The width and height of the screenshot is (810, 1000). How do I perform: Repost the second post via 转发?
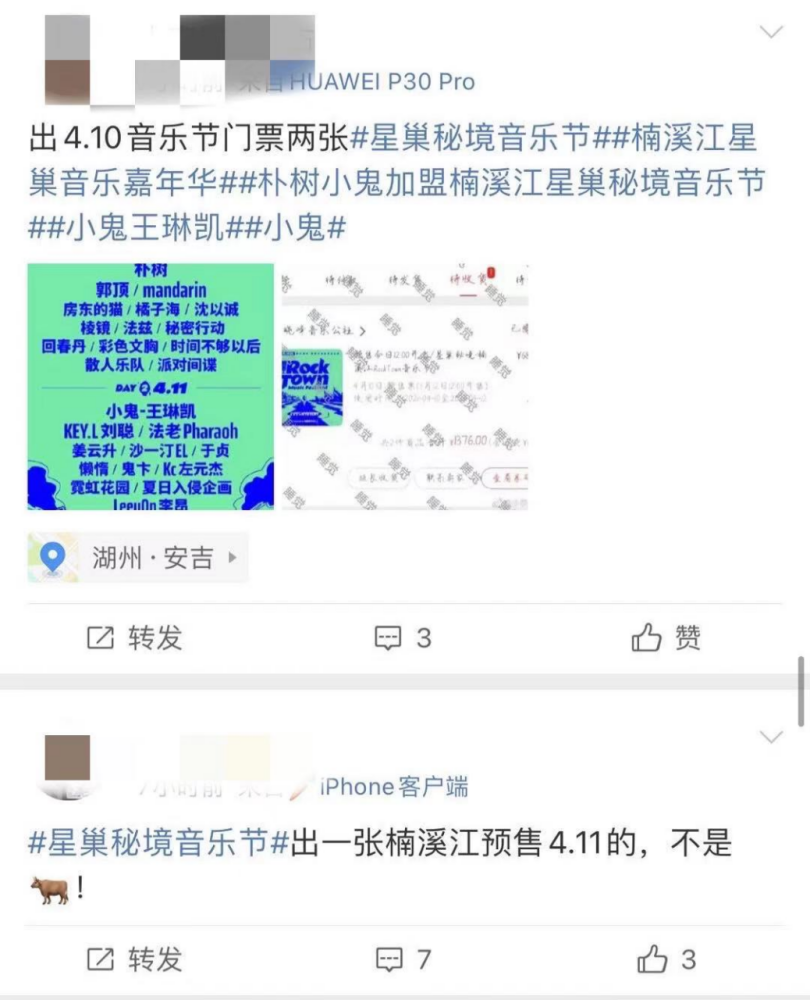point(135,960)
